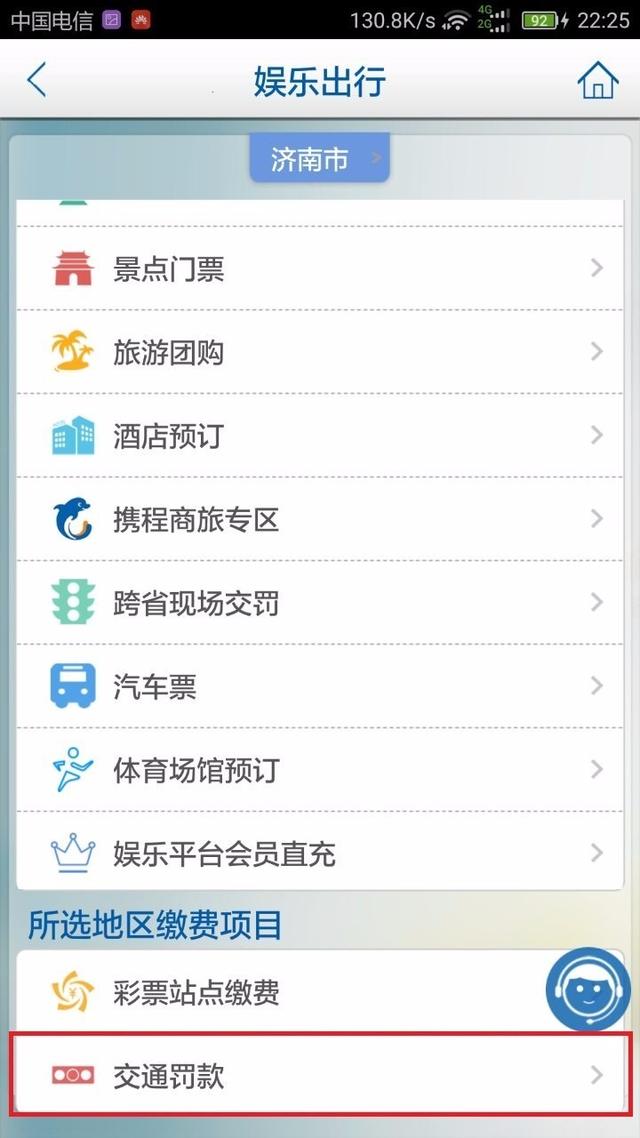The height and width of the screenshot is (1138, 640).
Task: Change the selected city 济南市
Action: point(319,159)
